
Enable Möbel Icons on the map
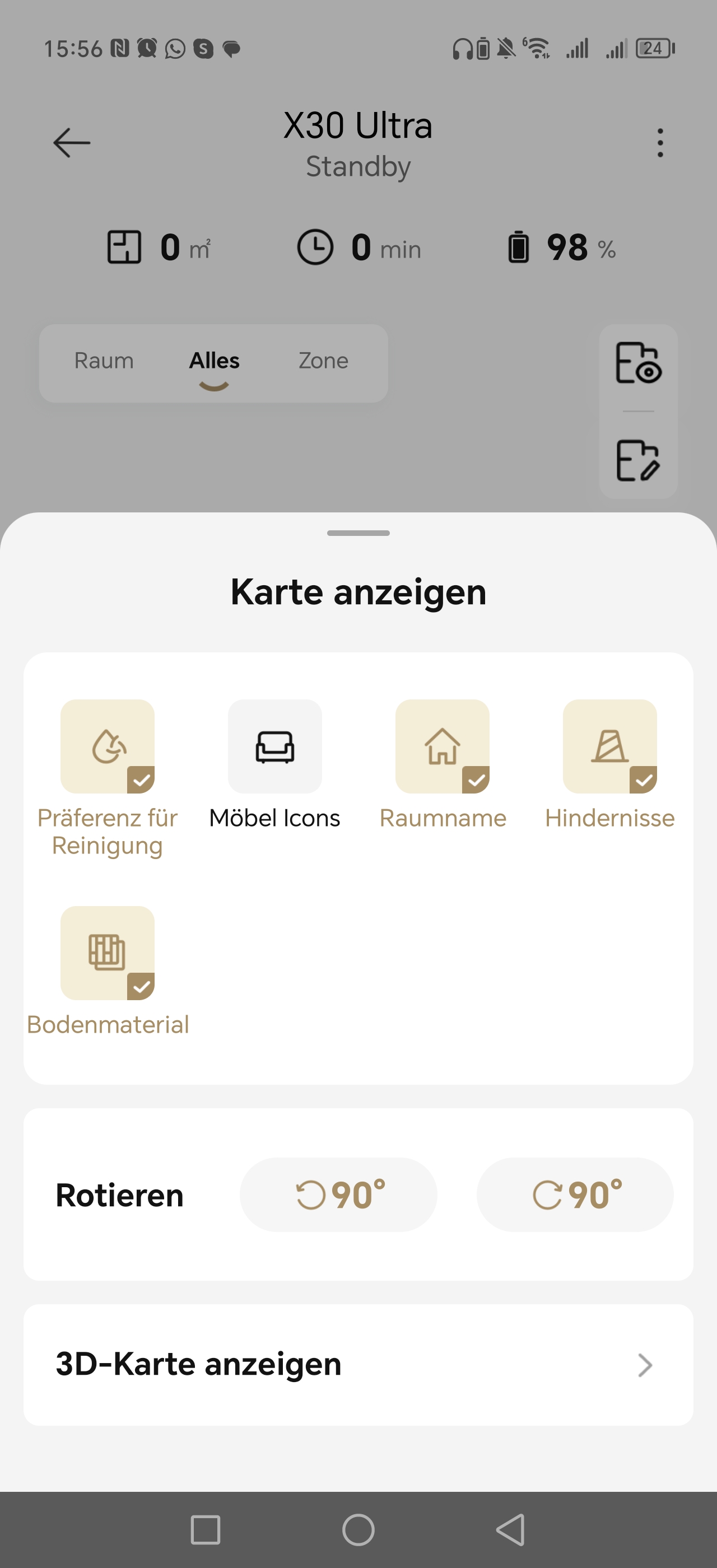(274, 746)
